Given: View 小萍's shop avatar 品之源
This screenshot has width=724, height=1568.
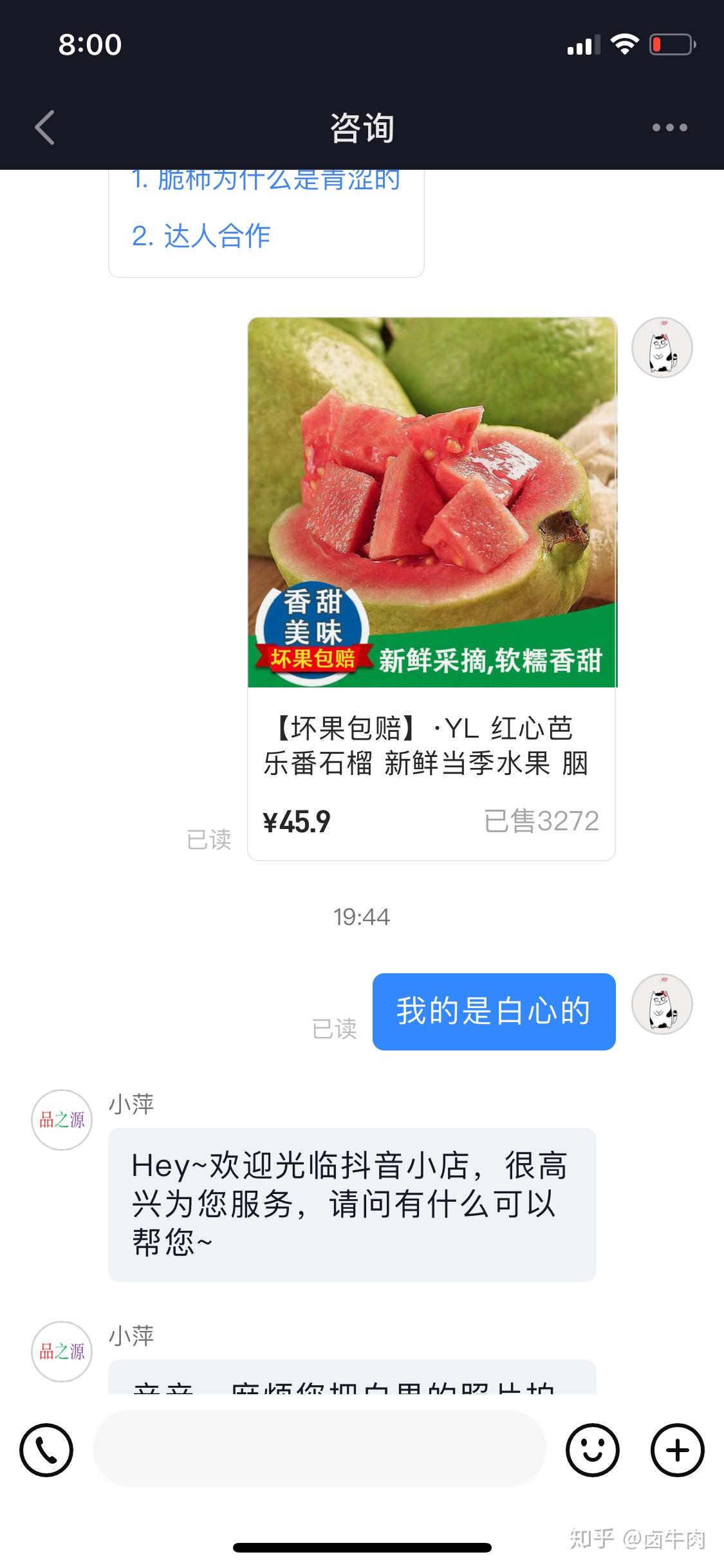Looking at the screenshot, I should 62,1120.
